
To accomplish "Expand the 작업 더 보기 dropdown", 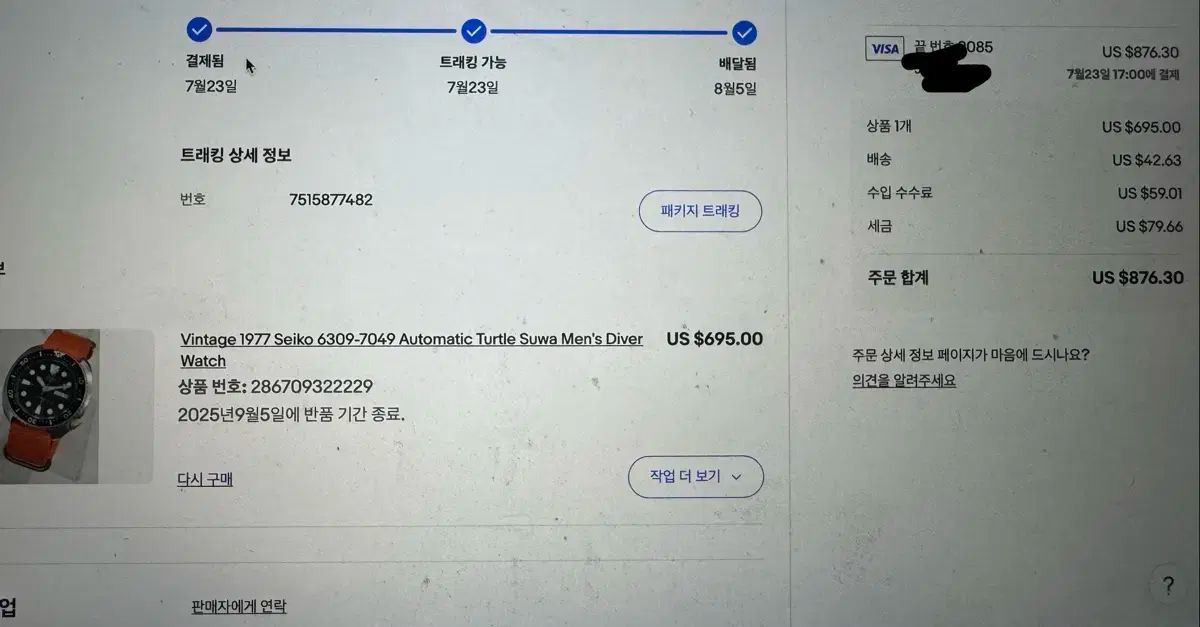I will coord(695,476).
